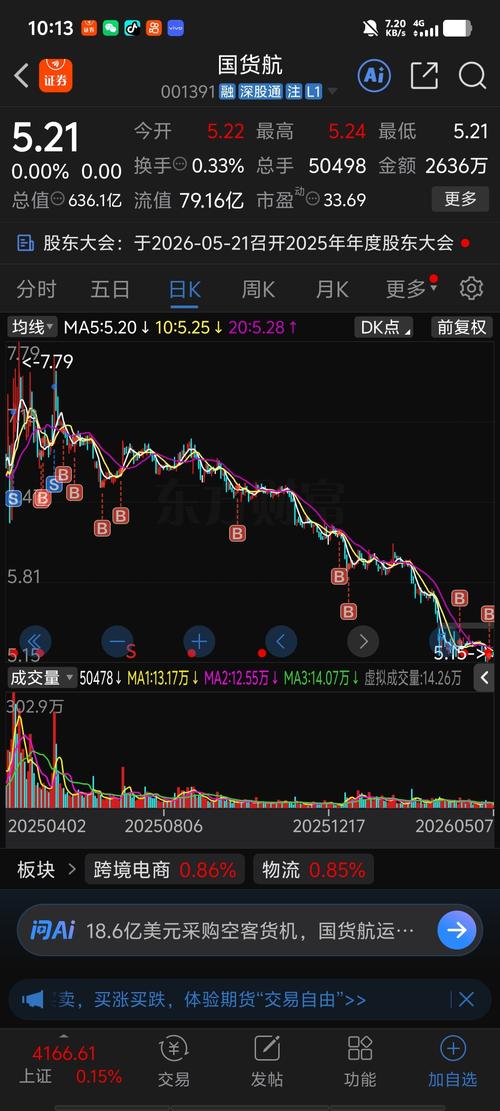Change the 成交量 sub-indicator dropdown
500x1111 pixels.
(x=41, y=678)
